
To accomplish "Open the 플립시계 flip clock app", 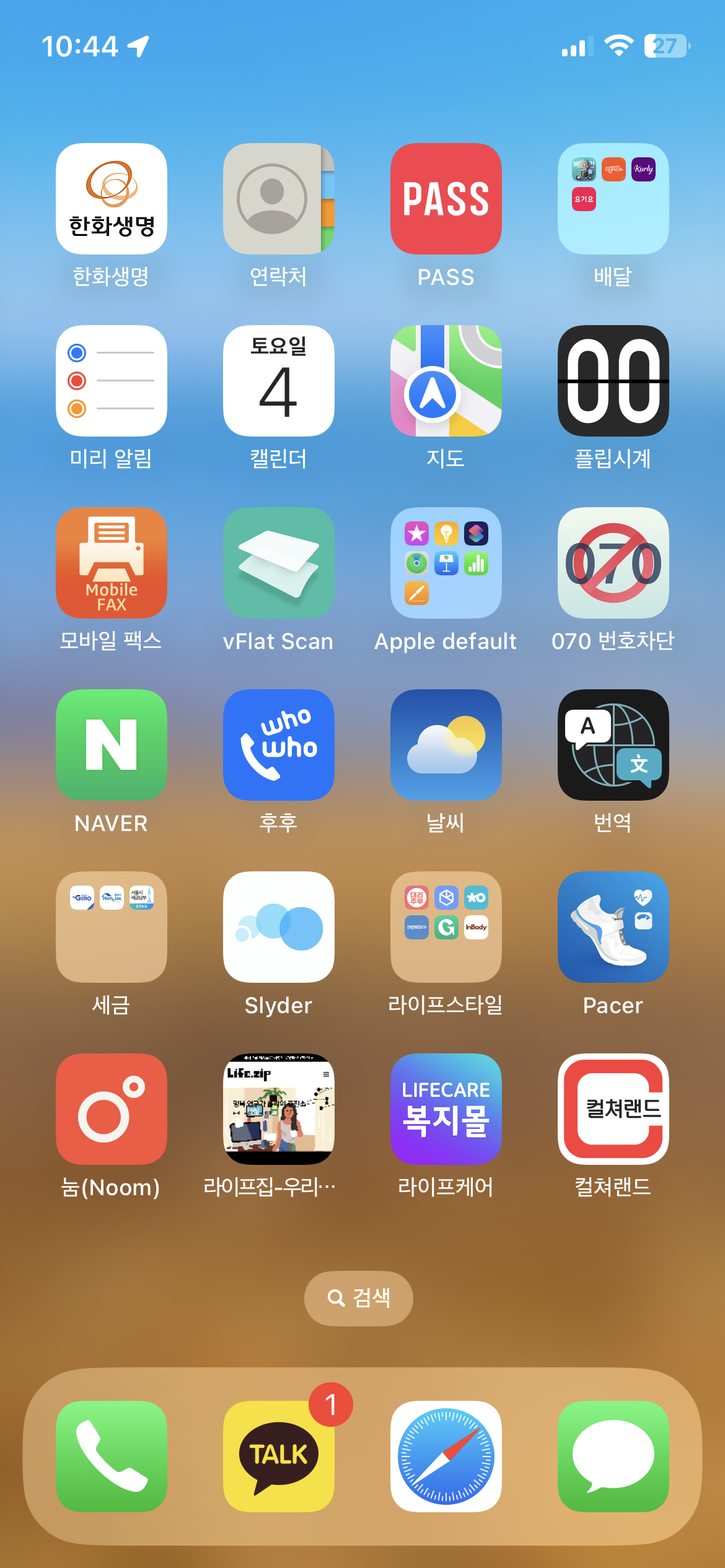I will 613,381.
